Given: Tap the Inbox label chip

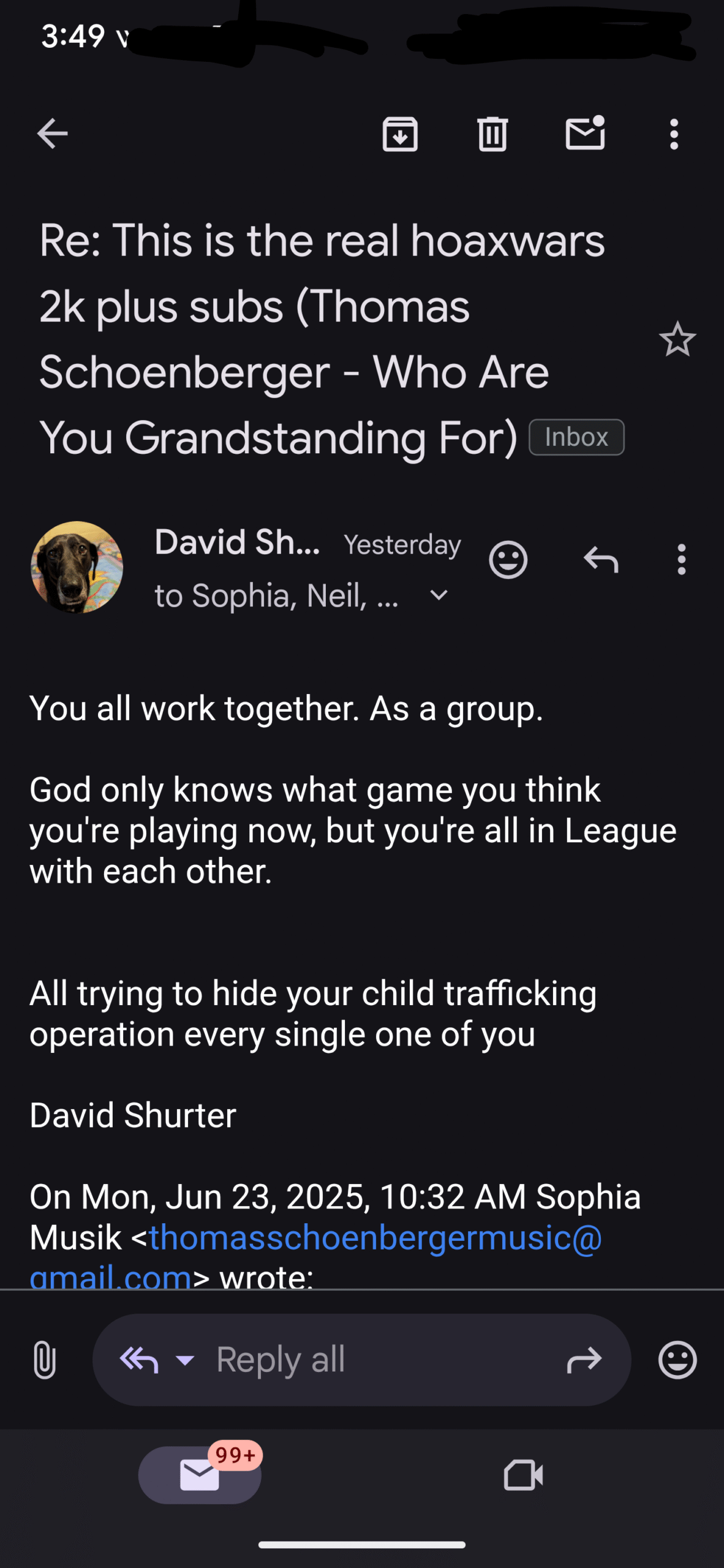Looking at the screenshot, I should (576, 437).
